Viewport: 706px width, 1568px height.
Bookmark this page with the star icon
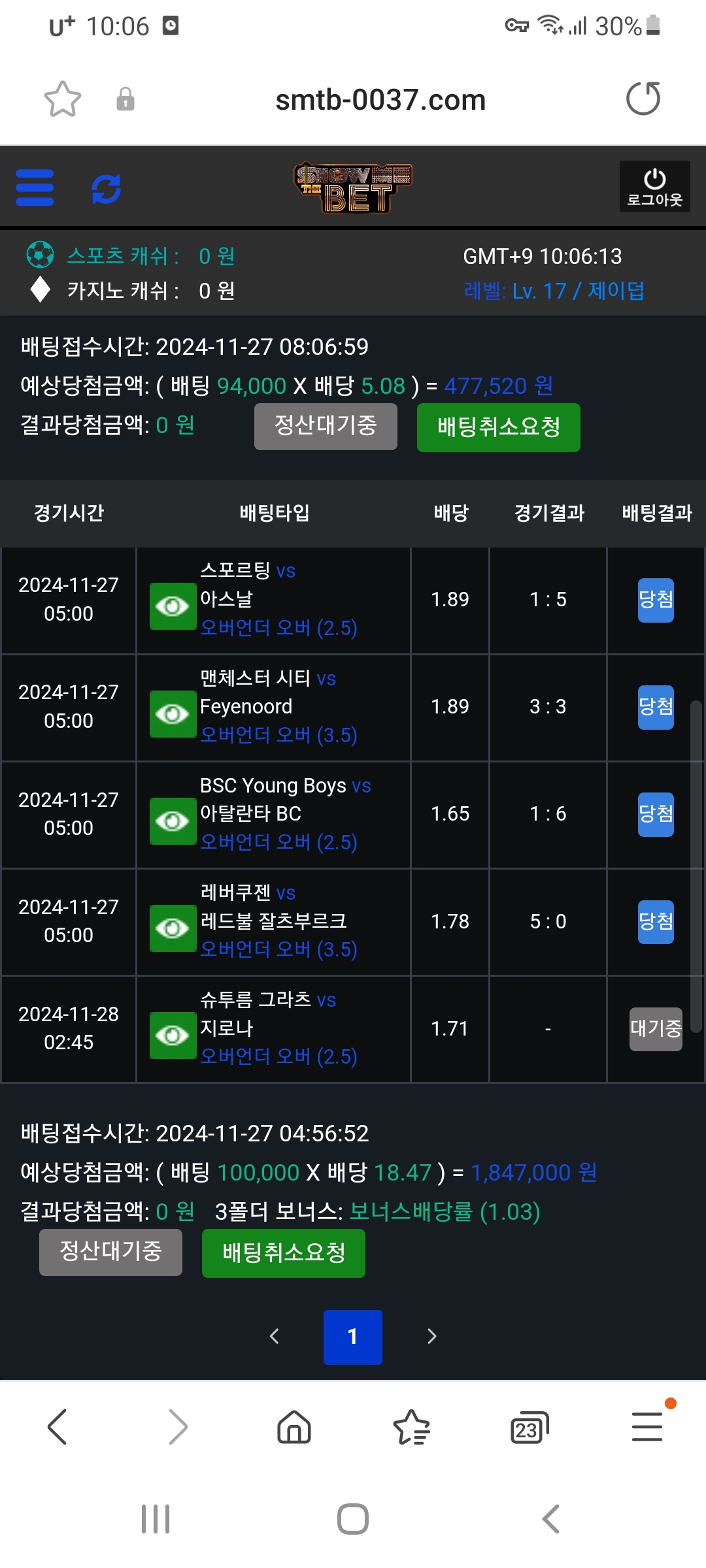pyautogui.click(x=62, y=99)
